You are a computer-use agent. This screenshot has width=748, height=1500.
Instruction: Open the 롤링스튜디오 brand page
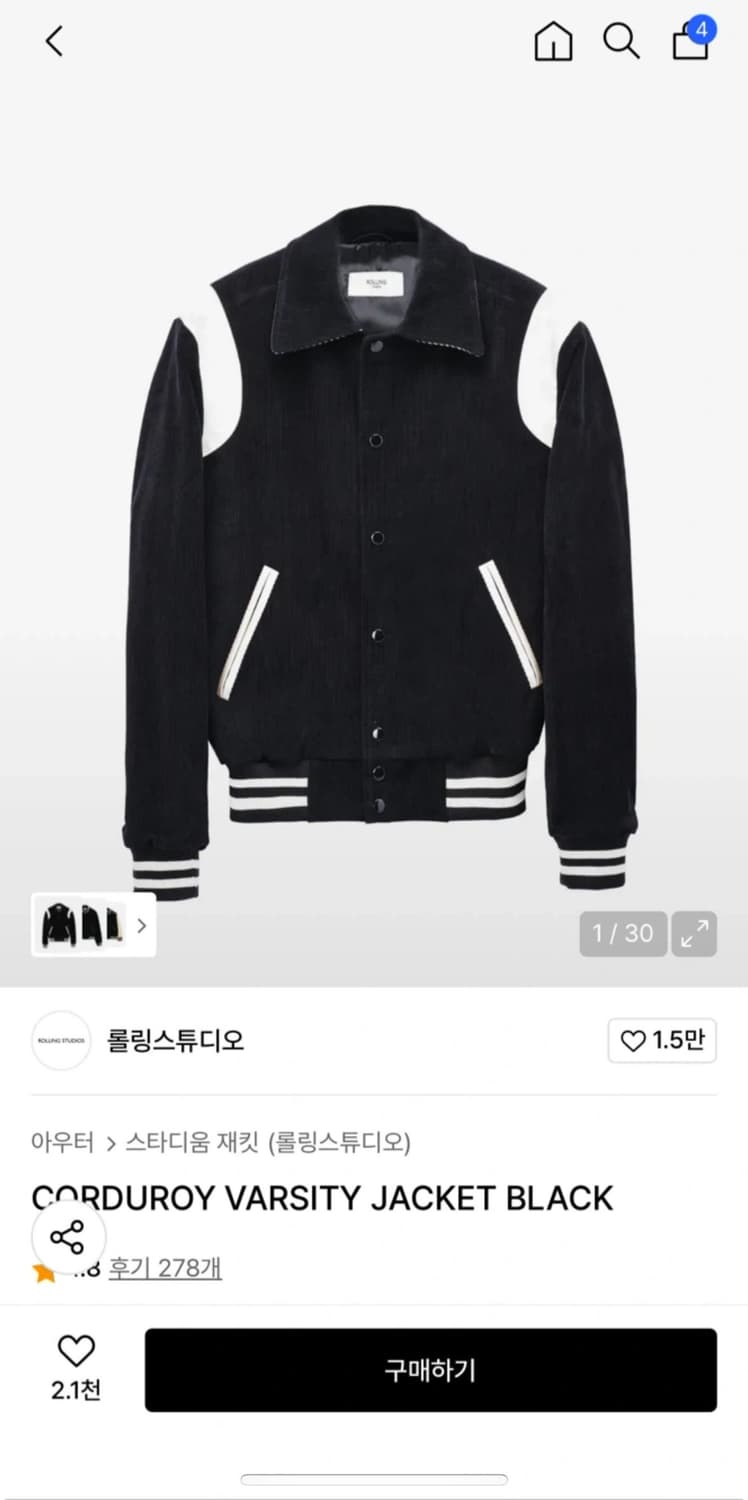[x=175, y=1041]
